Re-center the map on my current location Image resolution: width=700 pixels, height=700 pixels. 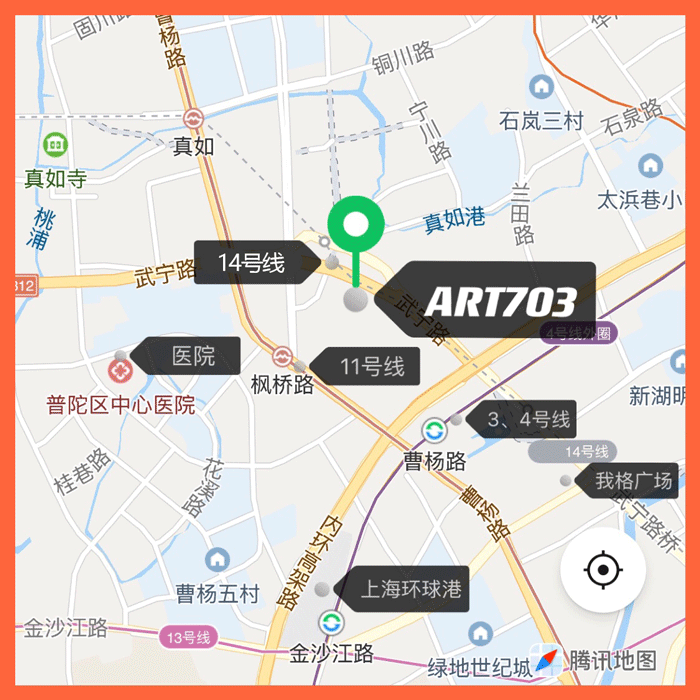pos(602,572)
